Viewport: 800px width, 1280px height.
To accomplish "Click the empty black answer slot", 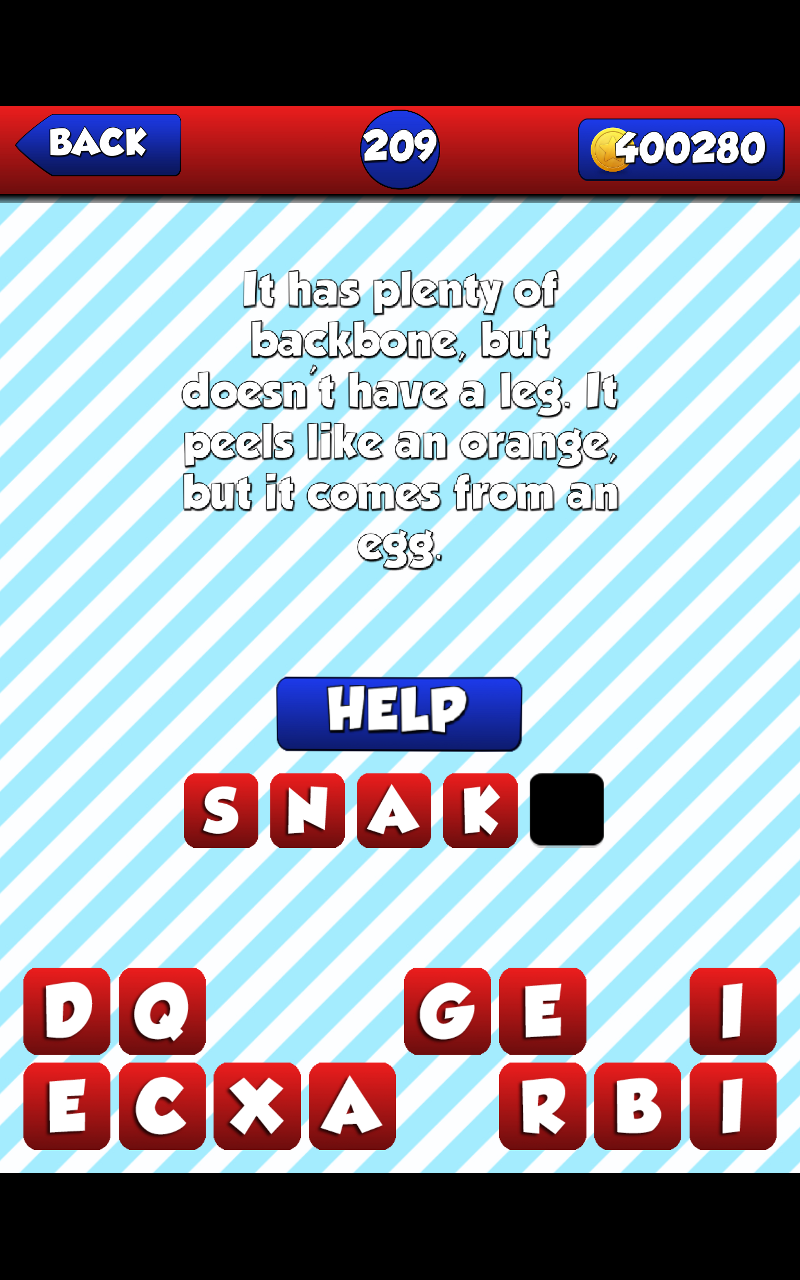I will 566,809.
